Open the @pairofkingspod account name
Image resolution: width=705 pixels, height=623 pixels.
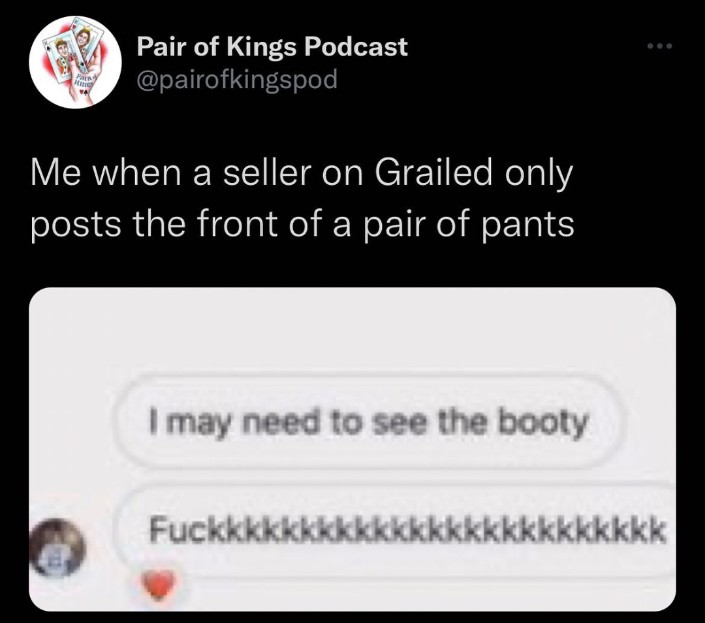click(x=236, y=79)
